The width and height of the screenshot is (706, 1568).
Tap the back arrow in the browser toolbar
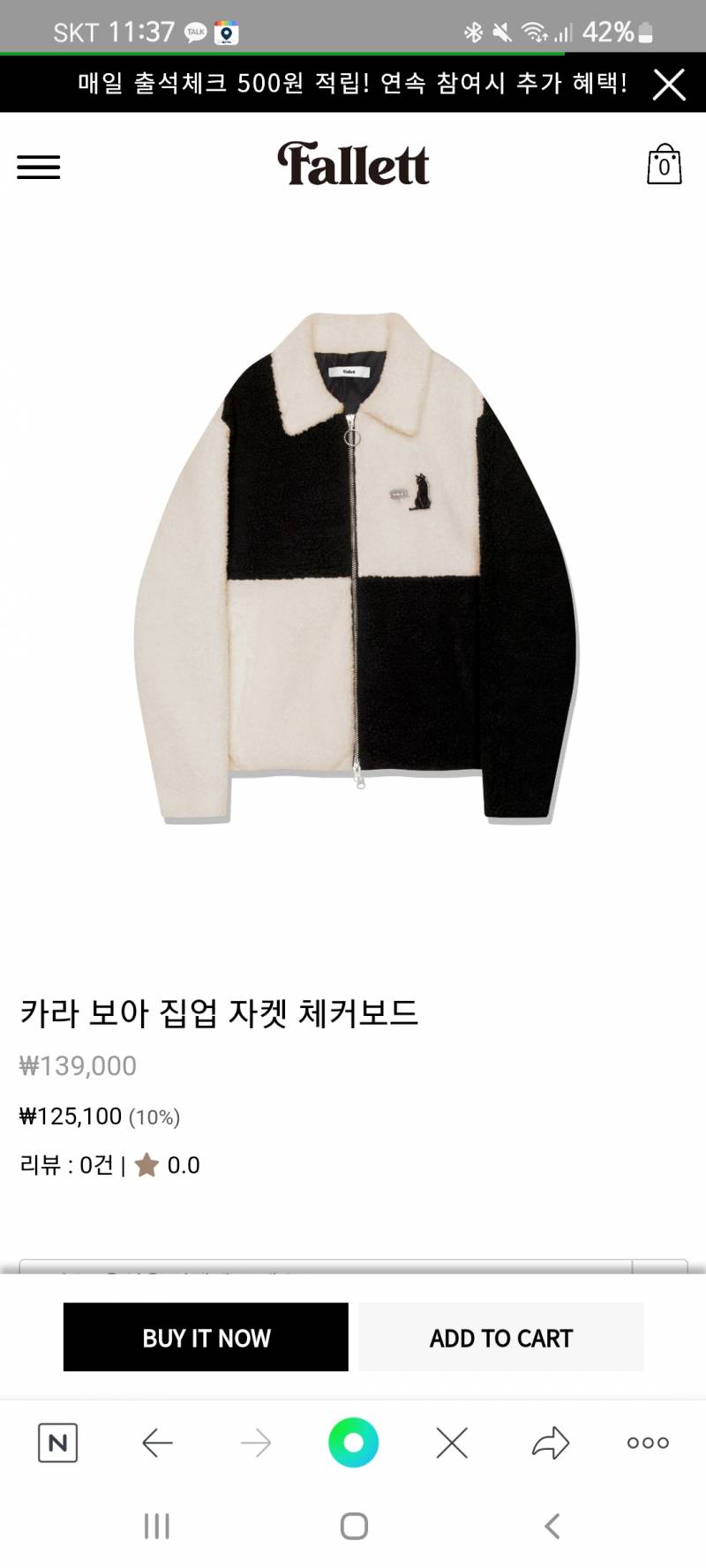pyautogui.click(x=156, y=1443)
